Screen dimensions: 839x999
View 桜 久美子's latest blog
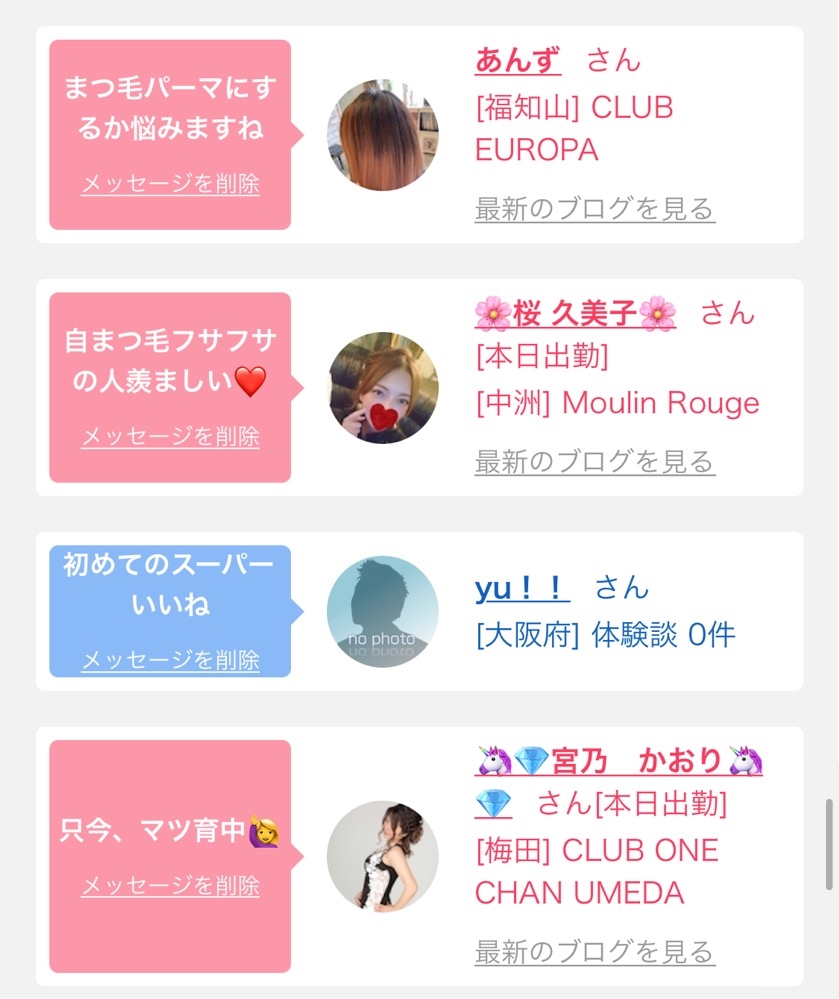click(x=595, y=462)
